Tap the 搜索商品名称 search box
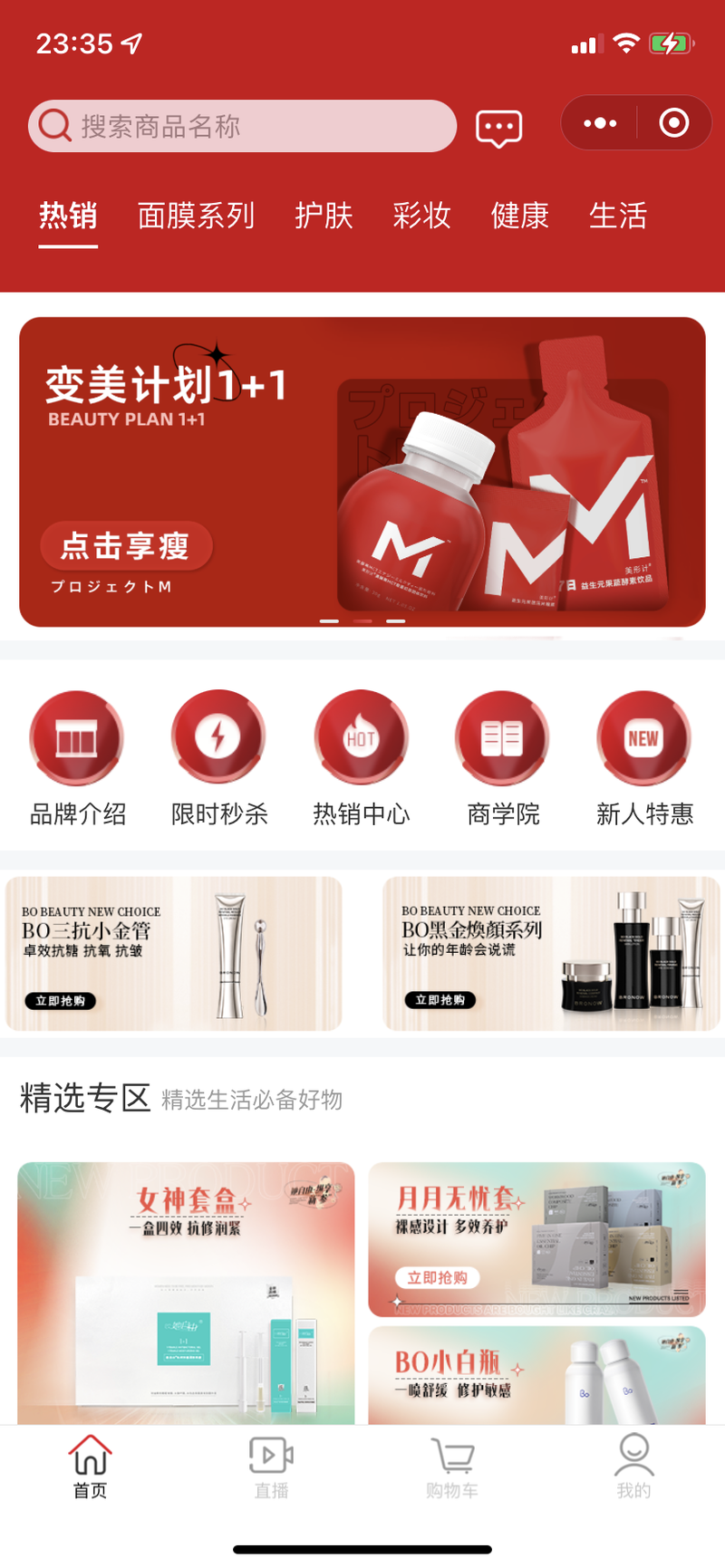The height and width of the screenshot is (1568, 725). [242, 126]
